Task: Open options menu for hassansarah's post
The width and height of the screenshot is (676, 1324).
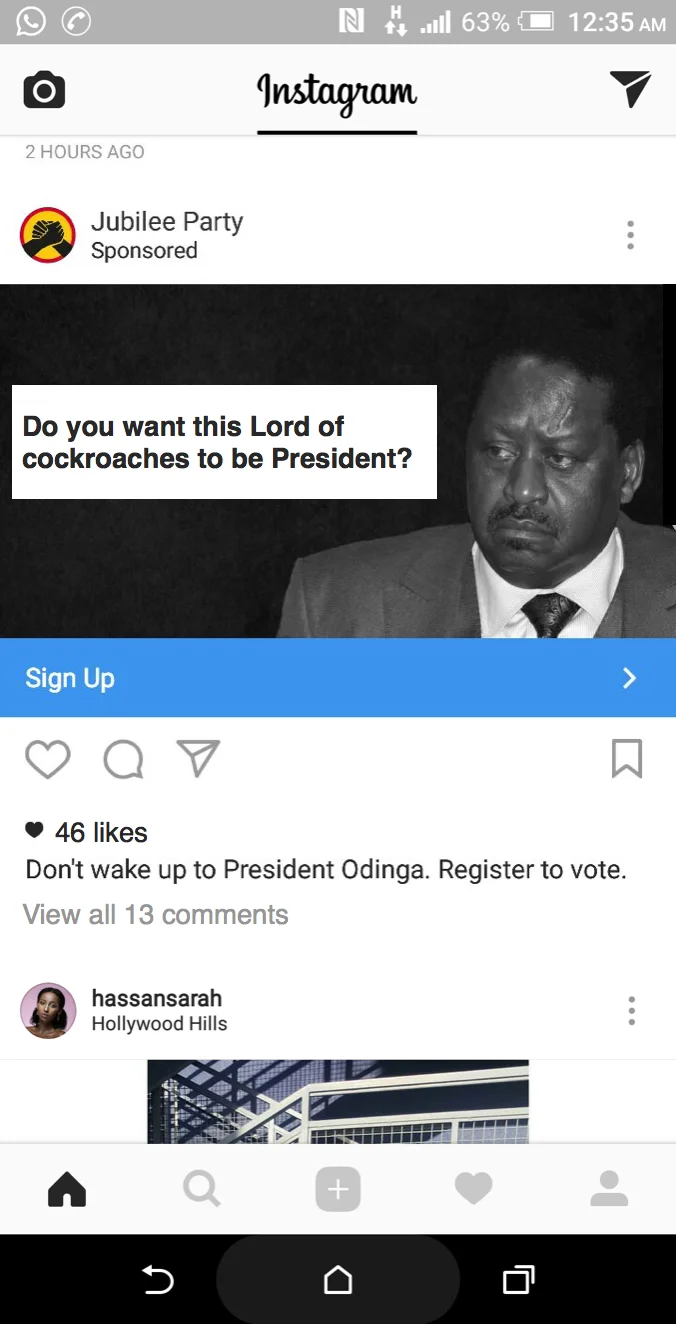Action: click(631, 1011)
